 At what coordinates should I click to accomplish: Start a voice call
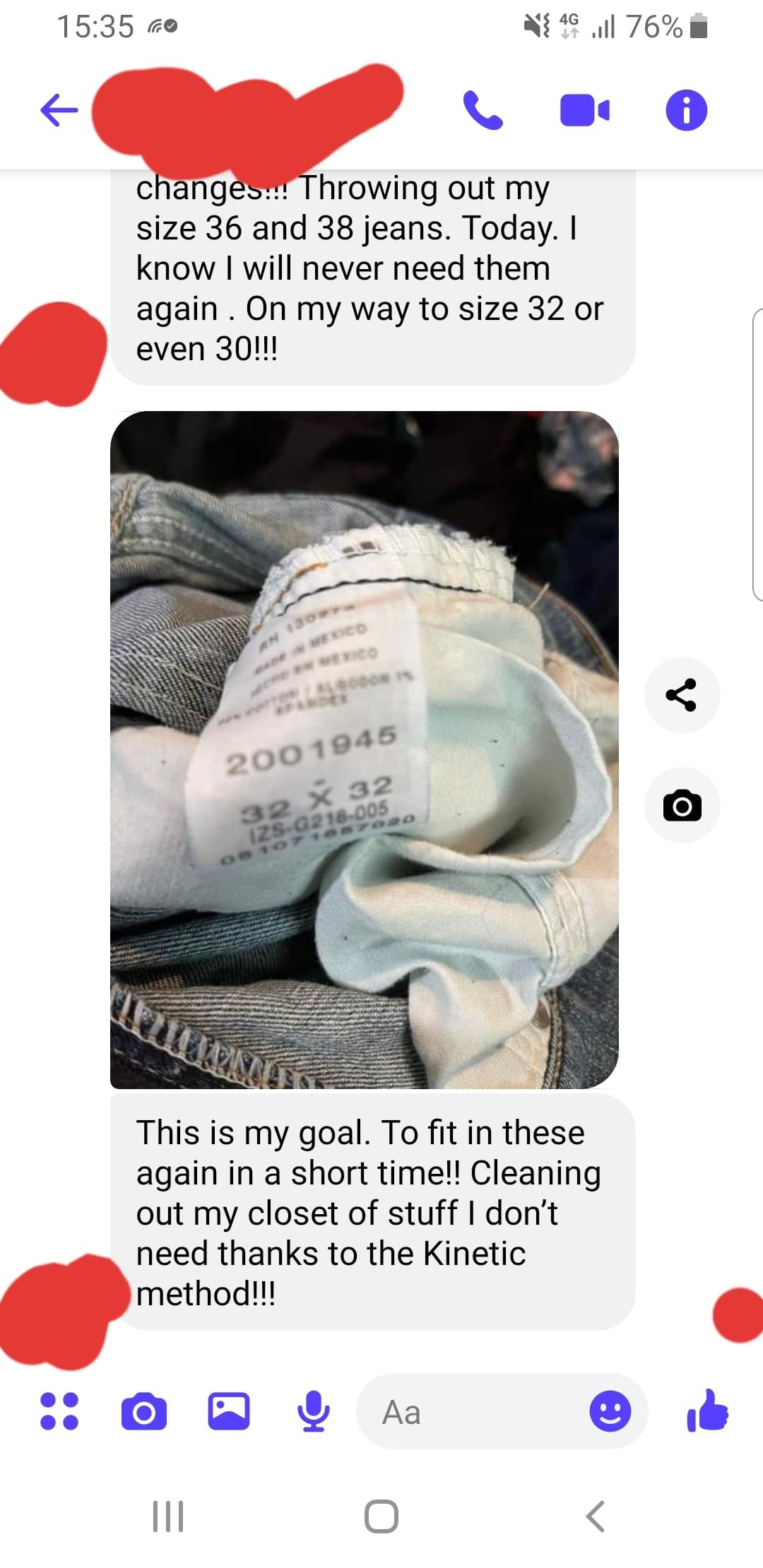(483, 110)
